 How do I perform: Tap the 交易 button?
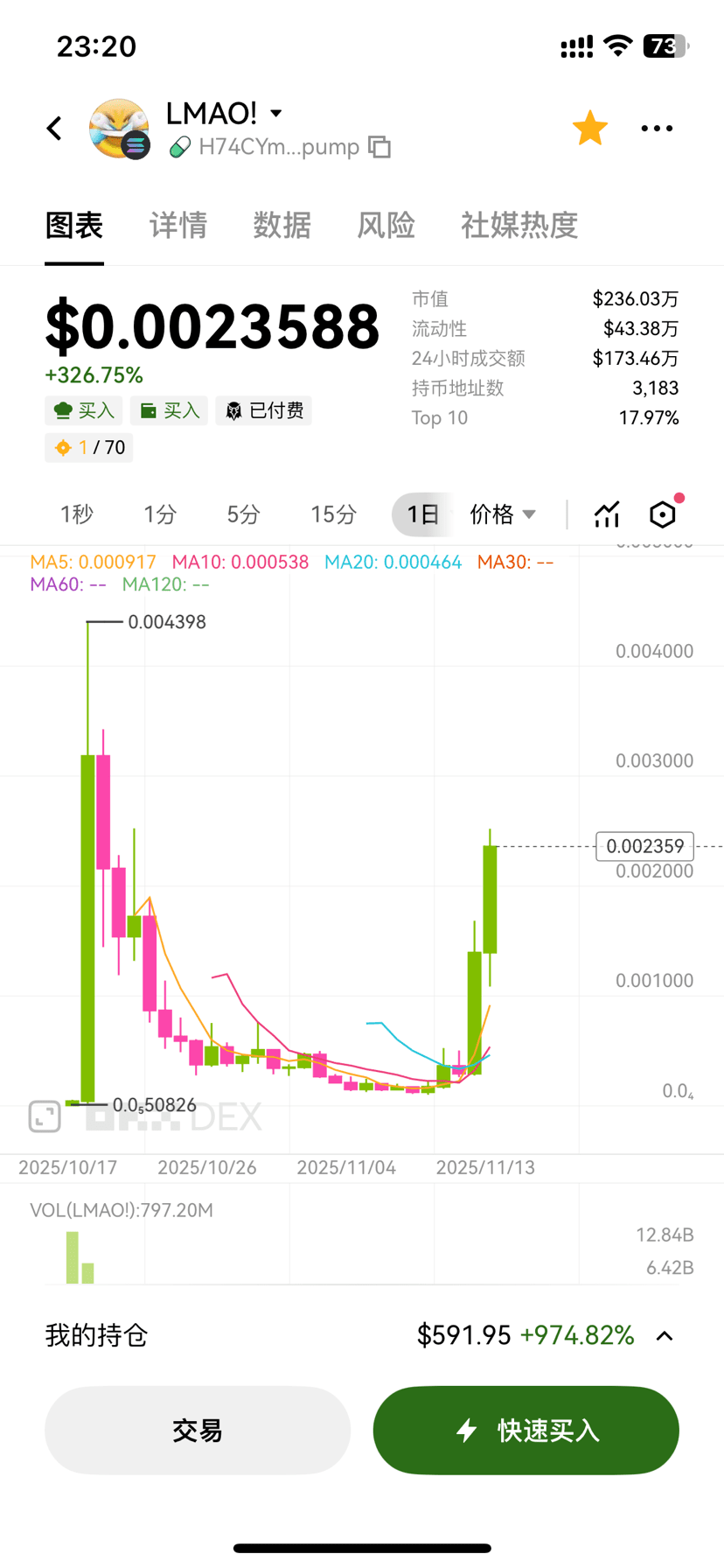pyautogui.click(x=198, y=1431)
